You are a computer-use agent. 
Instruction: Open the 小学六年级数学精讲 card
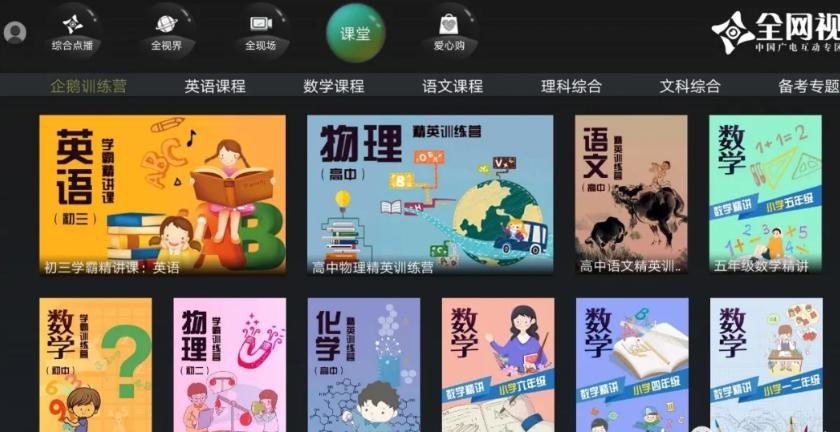pos(498,365)
